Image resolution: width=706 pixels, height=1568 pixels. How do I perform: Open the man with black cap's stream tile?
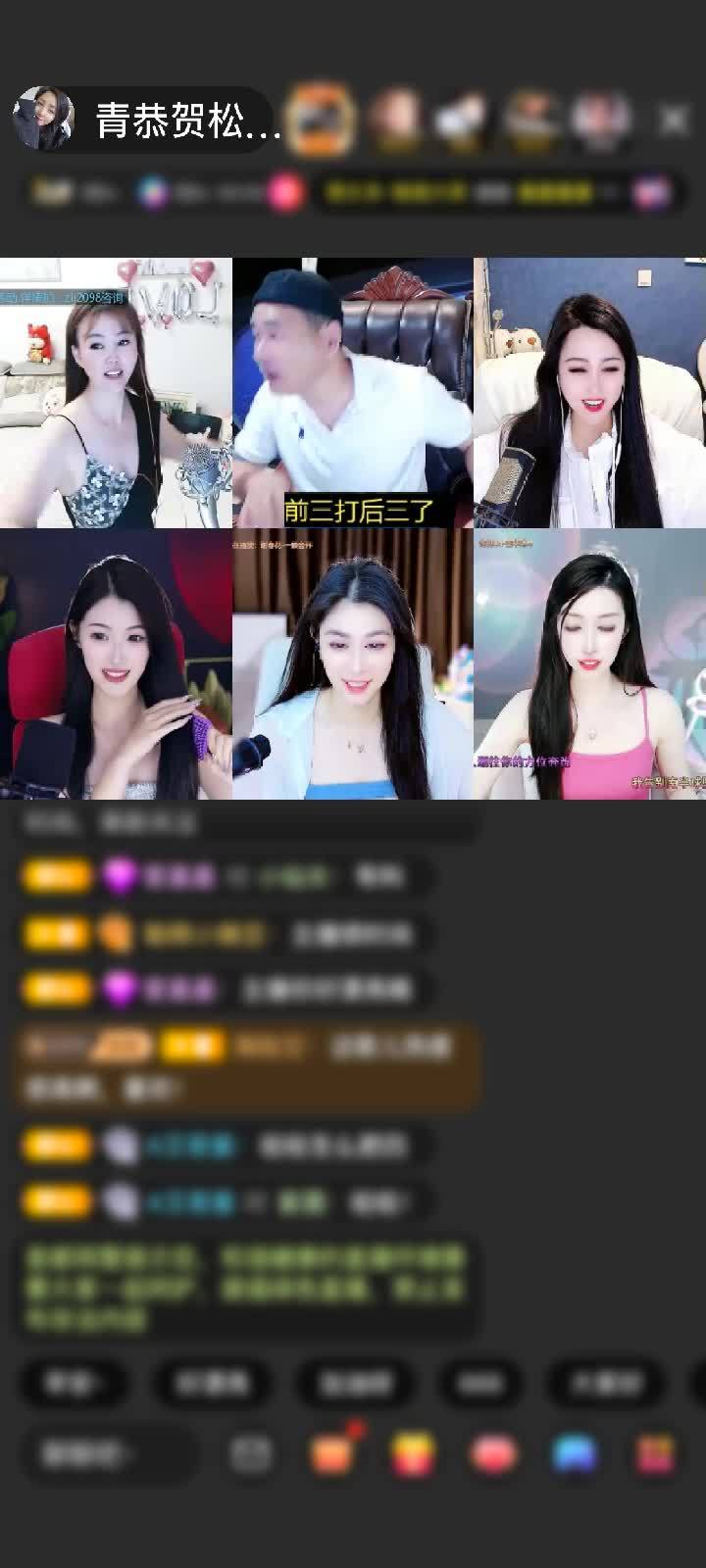[x=353, y=392]
